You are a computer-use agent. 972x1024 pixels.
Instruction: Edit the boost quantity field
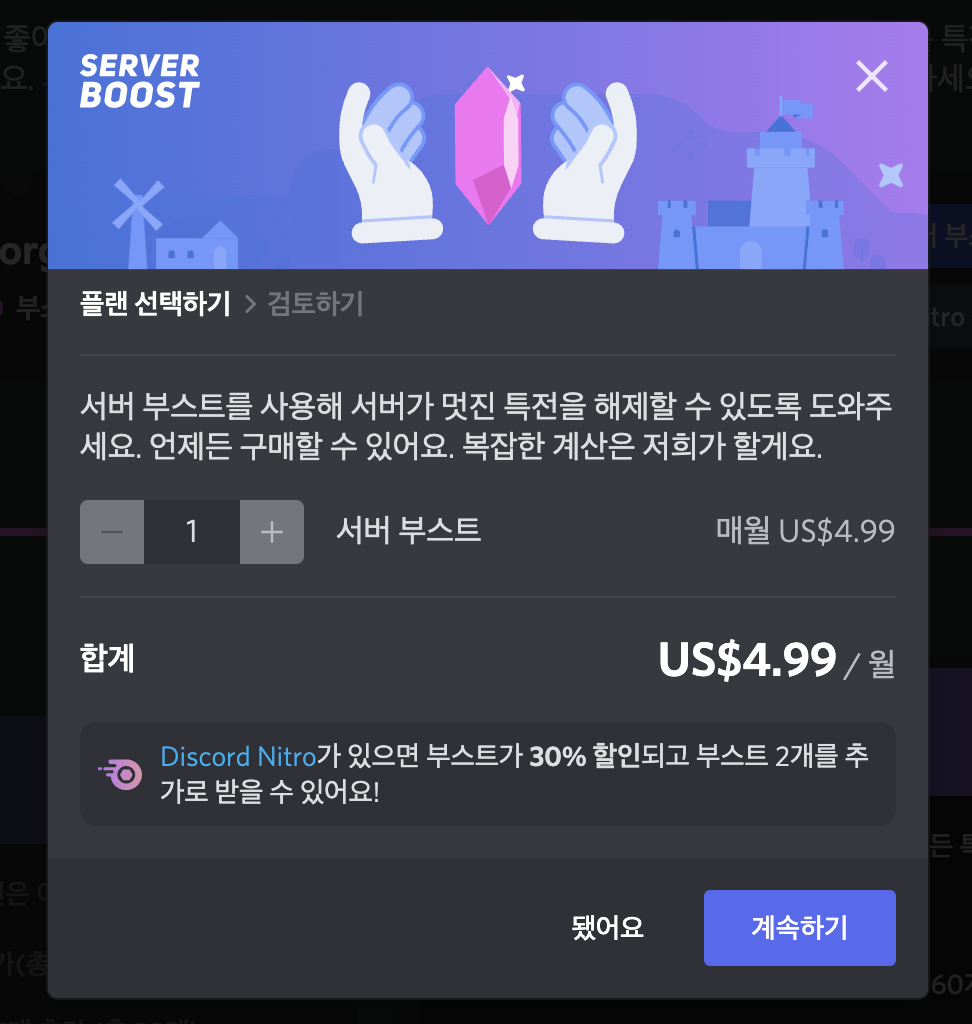pos(192,532)
